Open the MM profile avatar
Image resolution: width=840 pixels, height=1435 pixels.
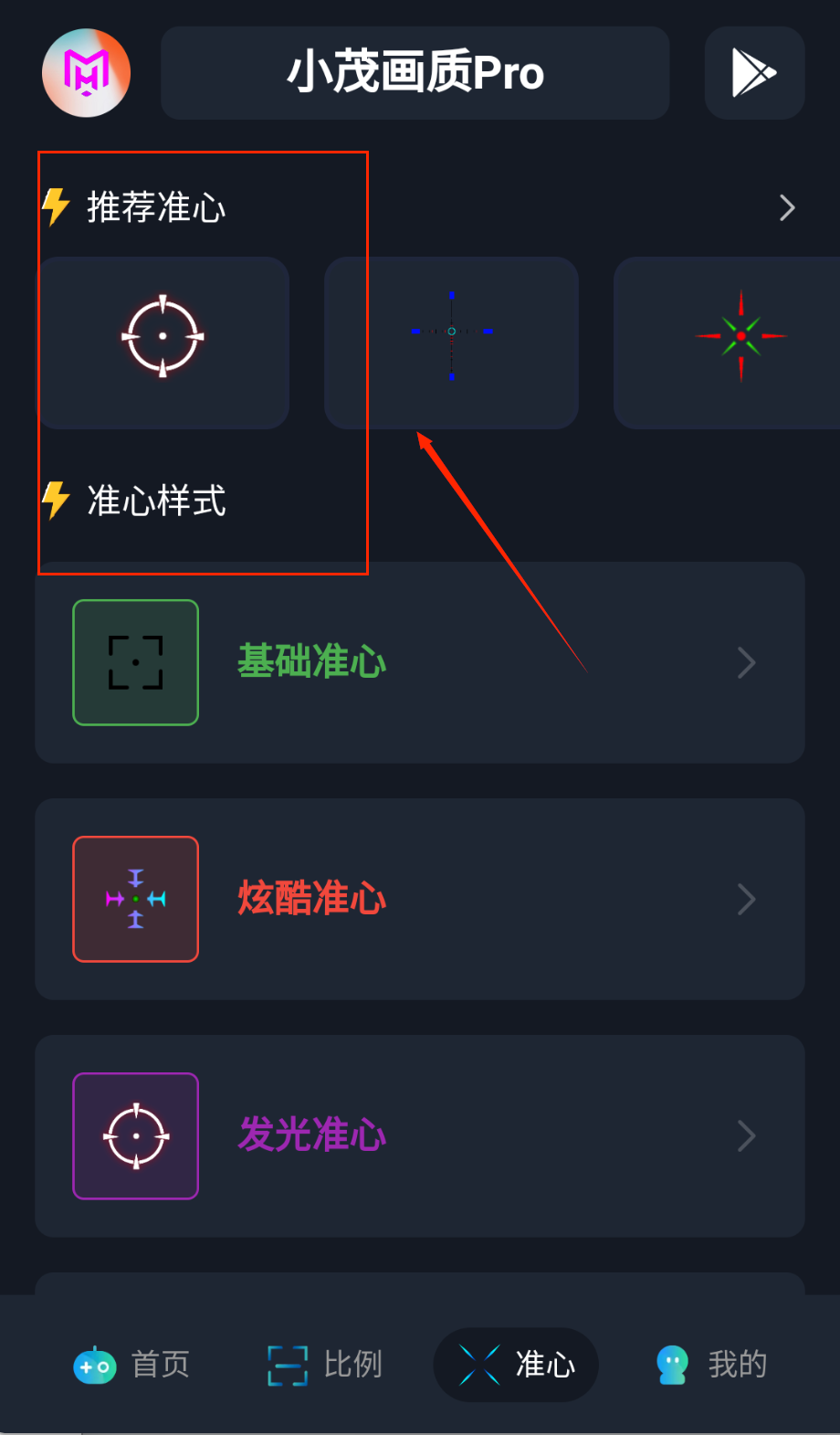tap(87, 73)
